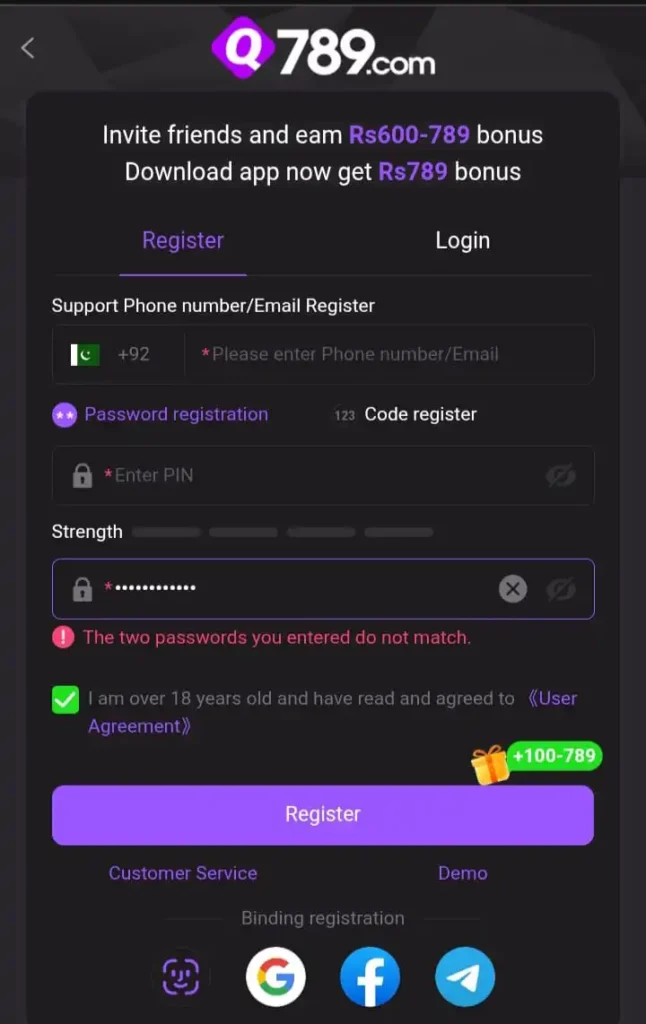Open the Demo link
The image size is (646, 1024).
pos(462,873)
